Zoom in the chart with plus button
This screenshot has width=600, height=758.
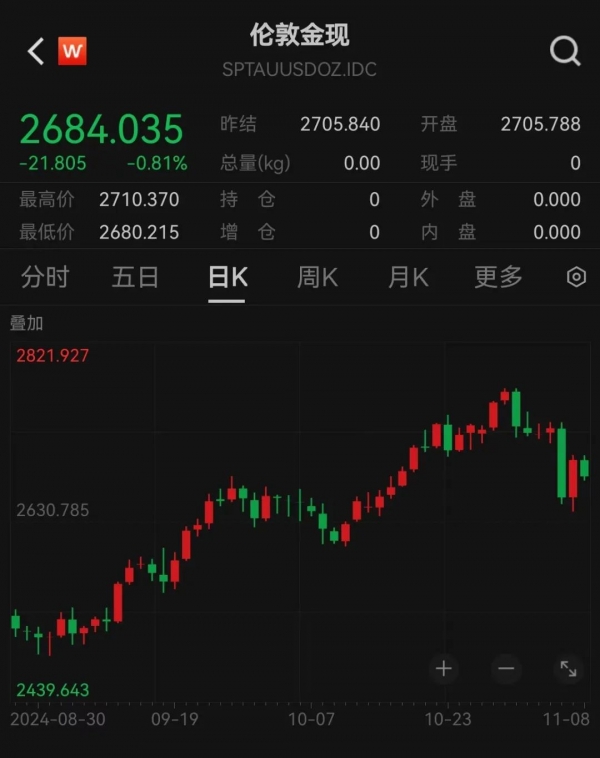pos(444,669)
